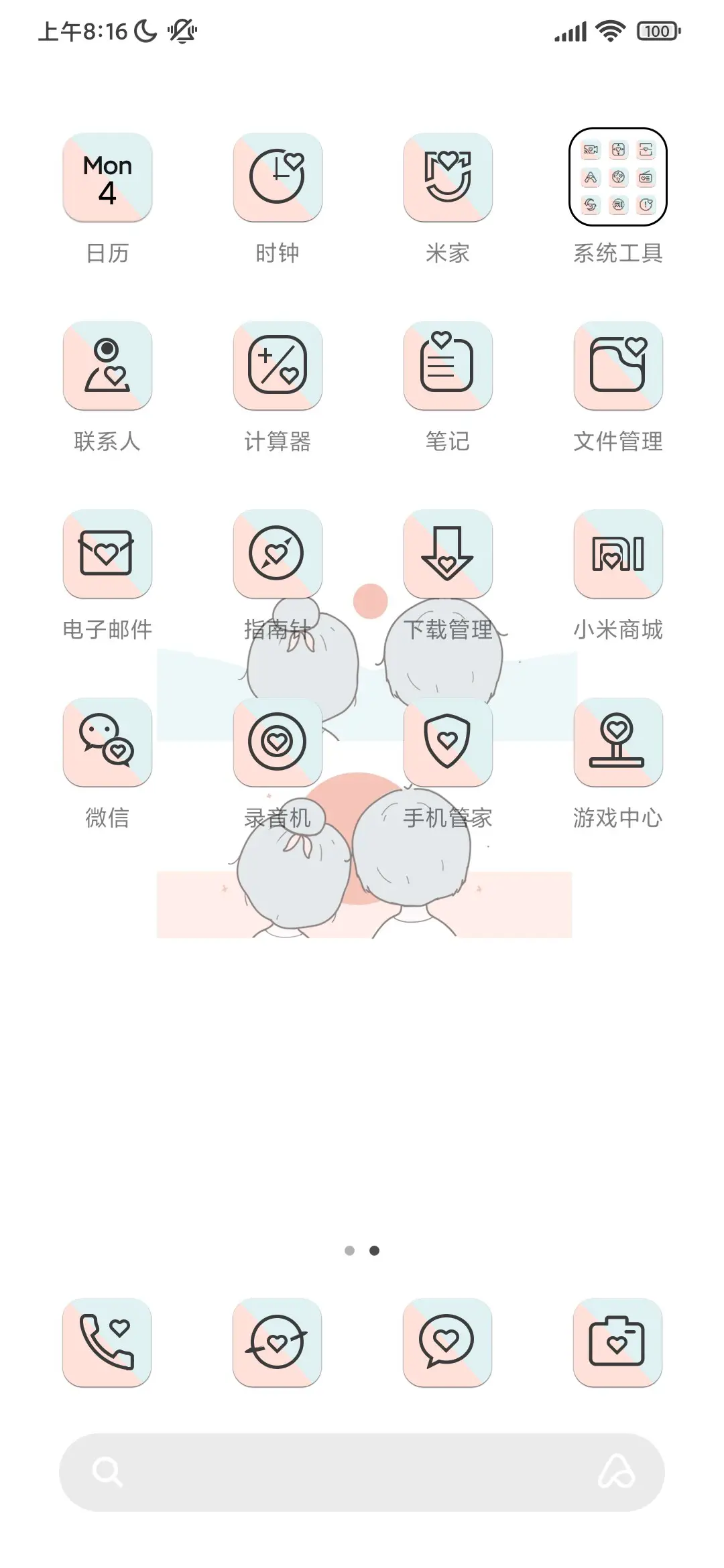This screenshot has width=724, height=1568.
Task: Open the 下载管理 (Download Manager) app
Action: click(x=447, y=554)
